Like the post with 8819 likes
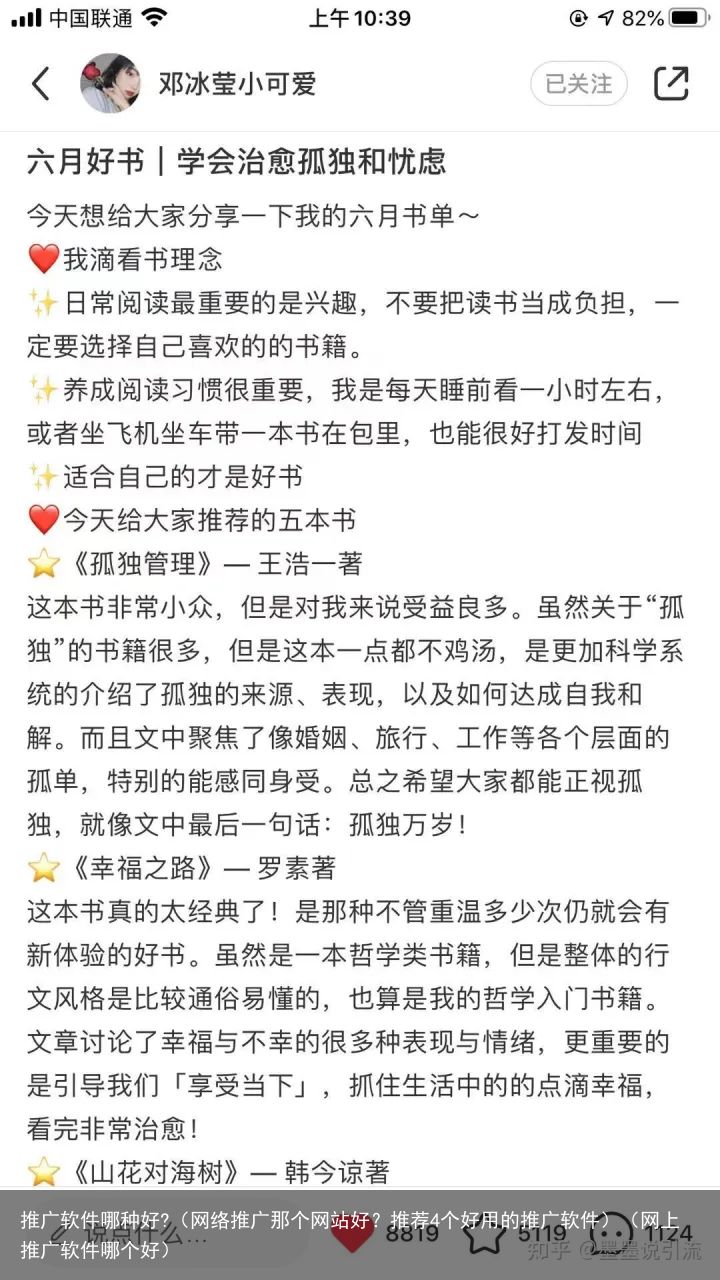 [x=352, y=1233]
